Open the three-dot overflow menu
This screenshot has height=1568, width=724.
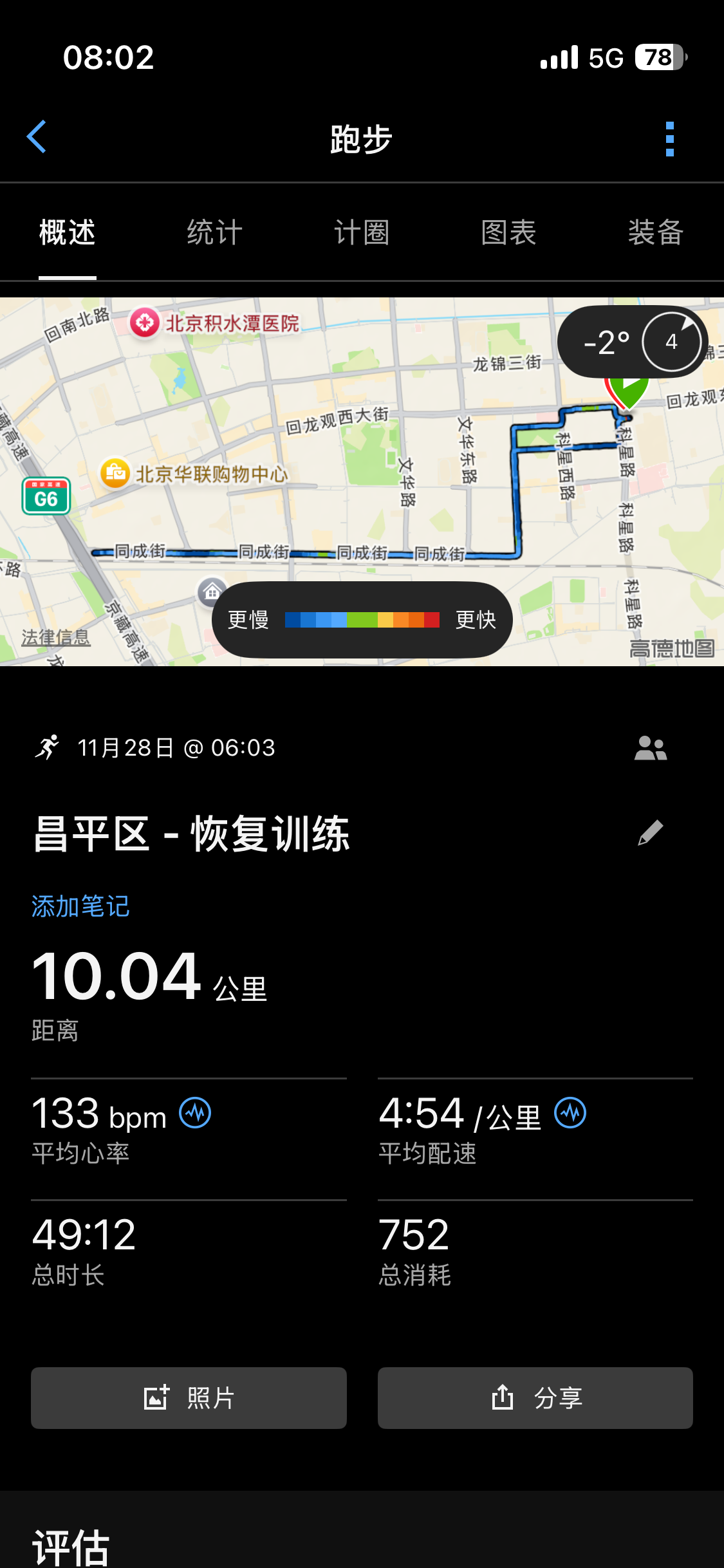coord(670,138)
